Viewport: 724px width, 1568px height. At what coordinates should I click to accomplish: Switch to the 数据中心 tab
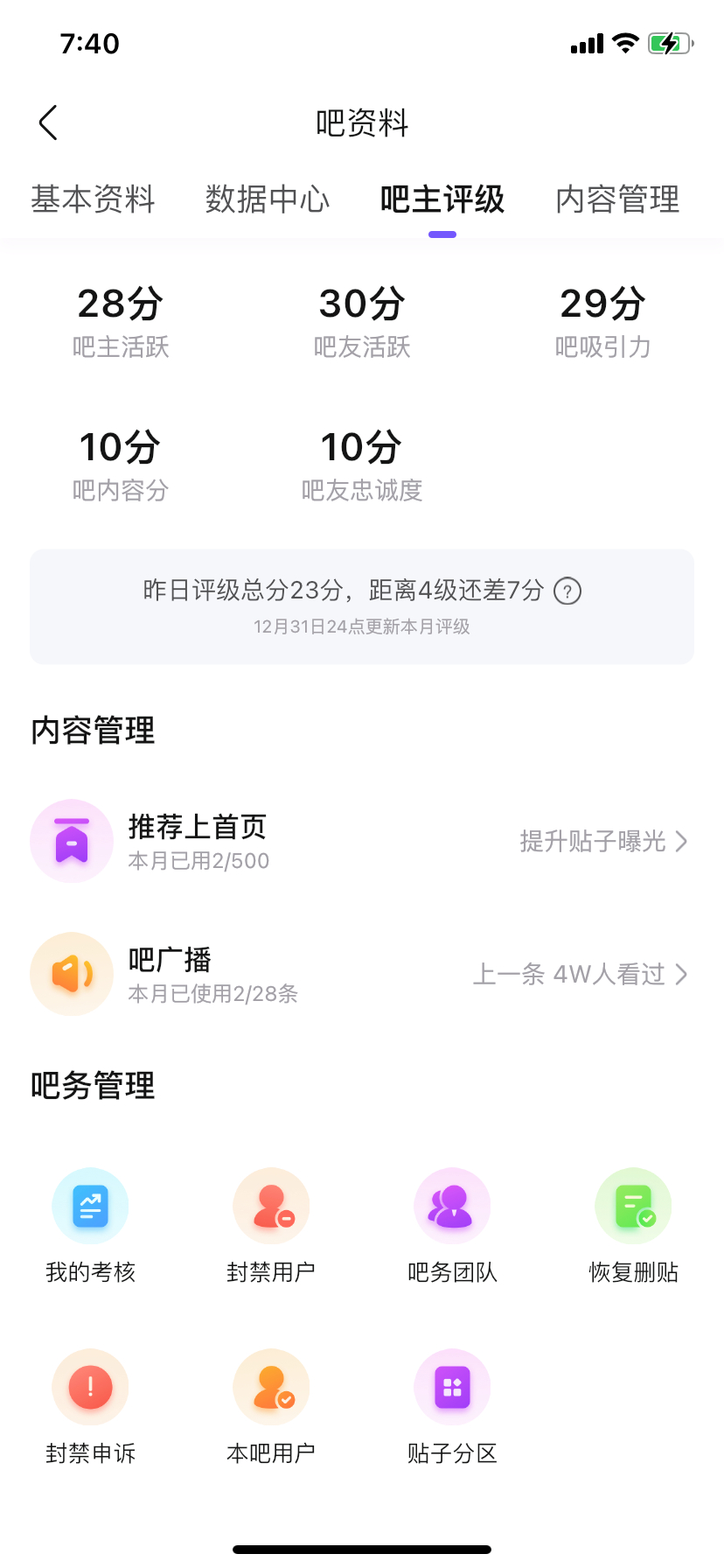pyautogui.click(x=268, y=199)
